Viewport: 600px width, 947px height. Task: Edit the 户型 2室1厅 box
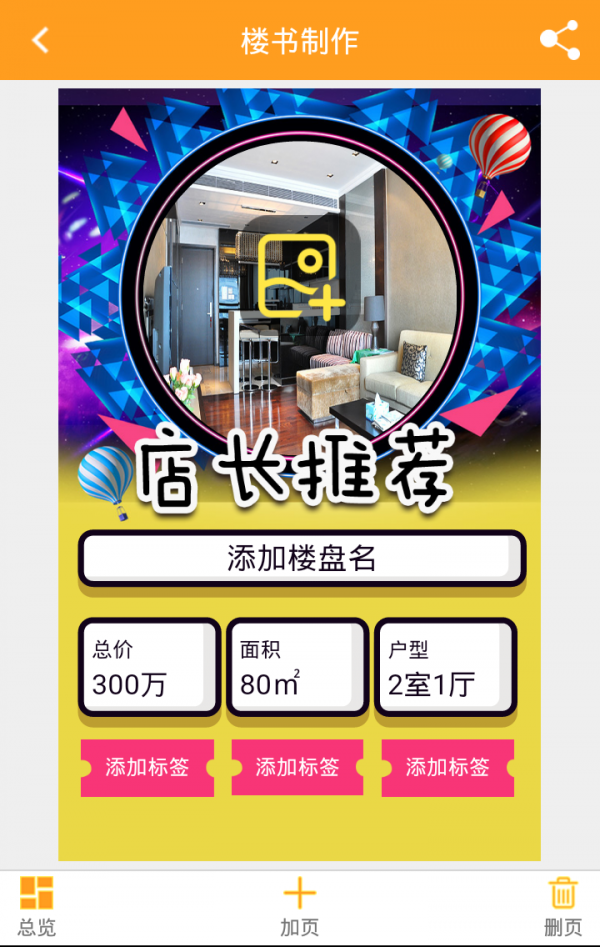[x=445, y=667]
